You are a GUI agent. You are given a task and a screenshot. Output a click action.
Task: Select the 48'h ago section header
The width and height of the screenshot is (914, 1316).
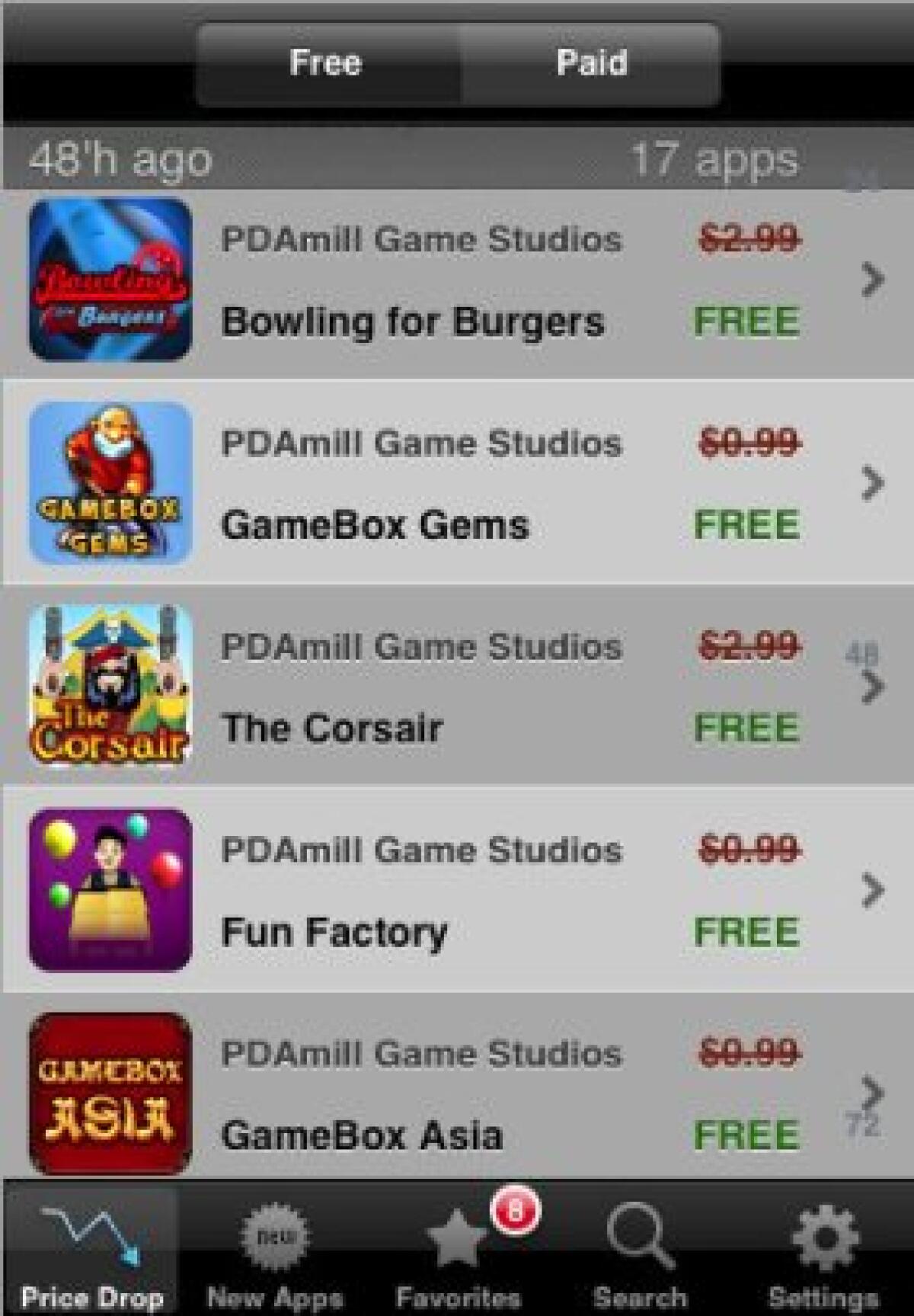click(x=118, y=158)
